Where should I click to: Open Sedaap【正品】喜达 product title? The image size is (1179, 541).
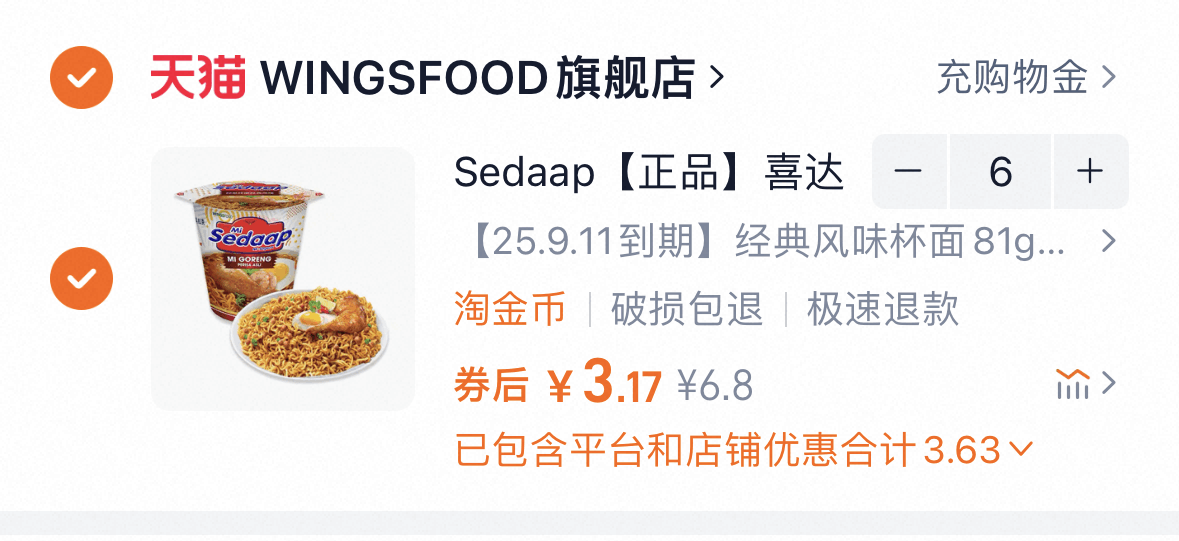(648, 172)
